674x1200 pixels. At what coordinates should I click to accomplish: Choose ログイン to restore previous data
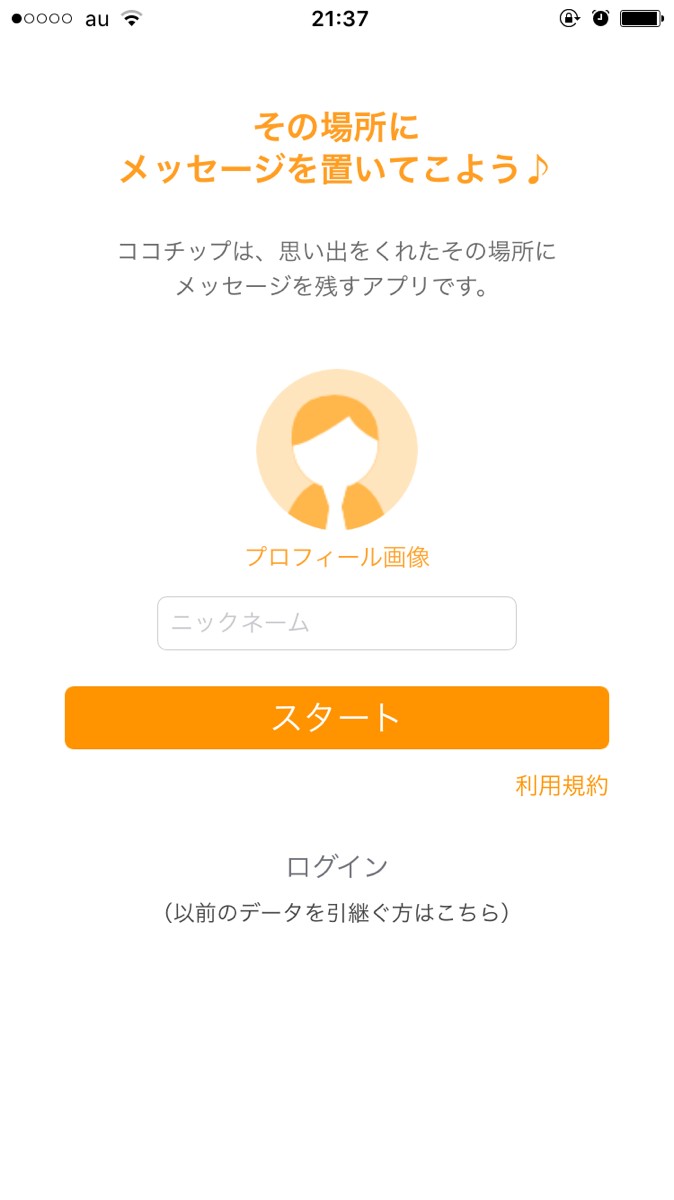[337, 867]
